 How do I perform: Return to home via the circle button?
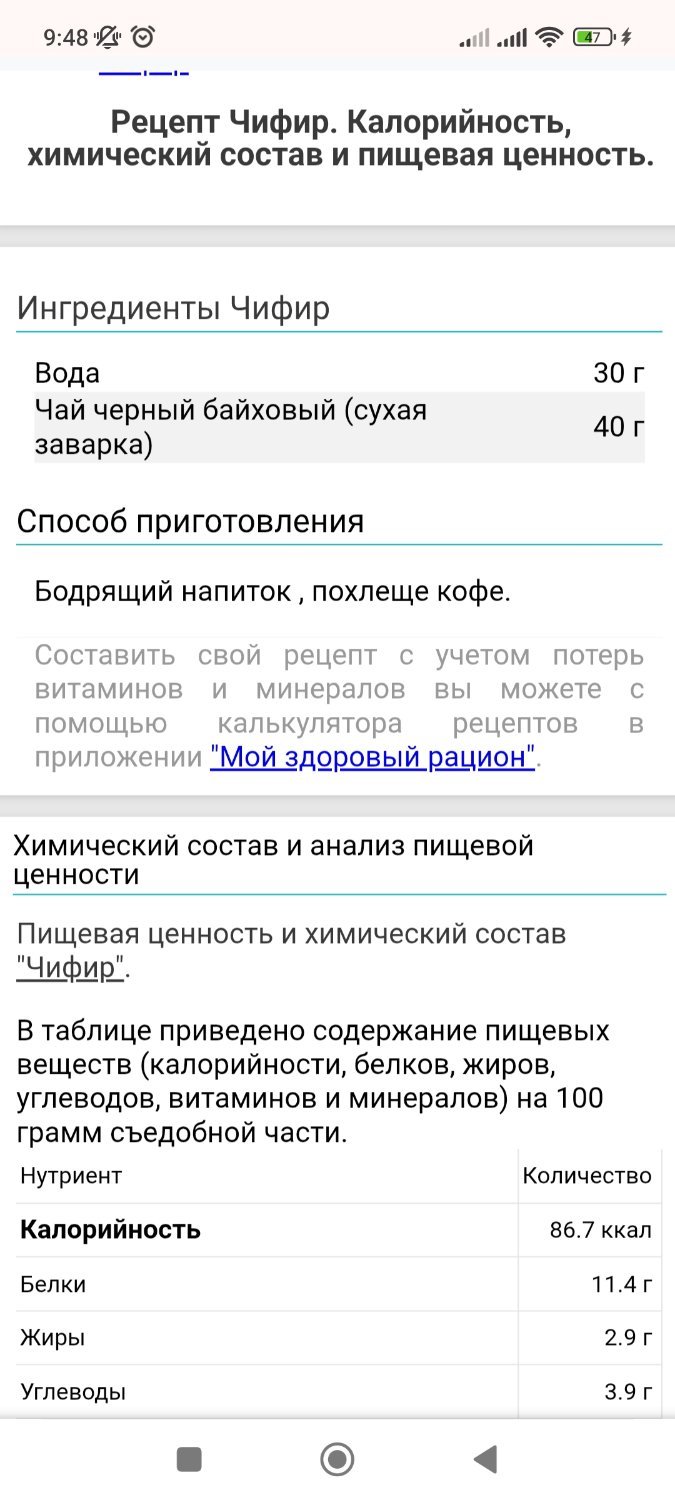(337, 1460)
